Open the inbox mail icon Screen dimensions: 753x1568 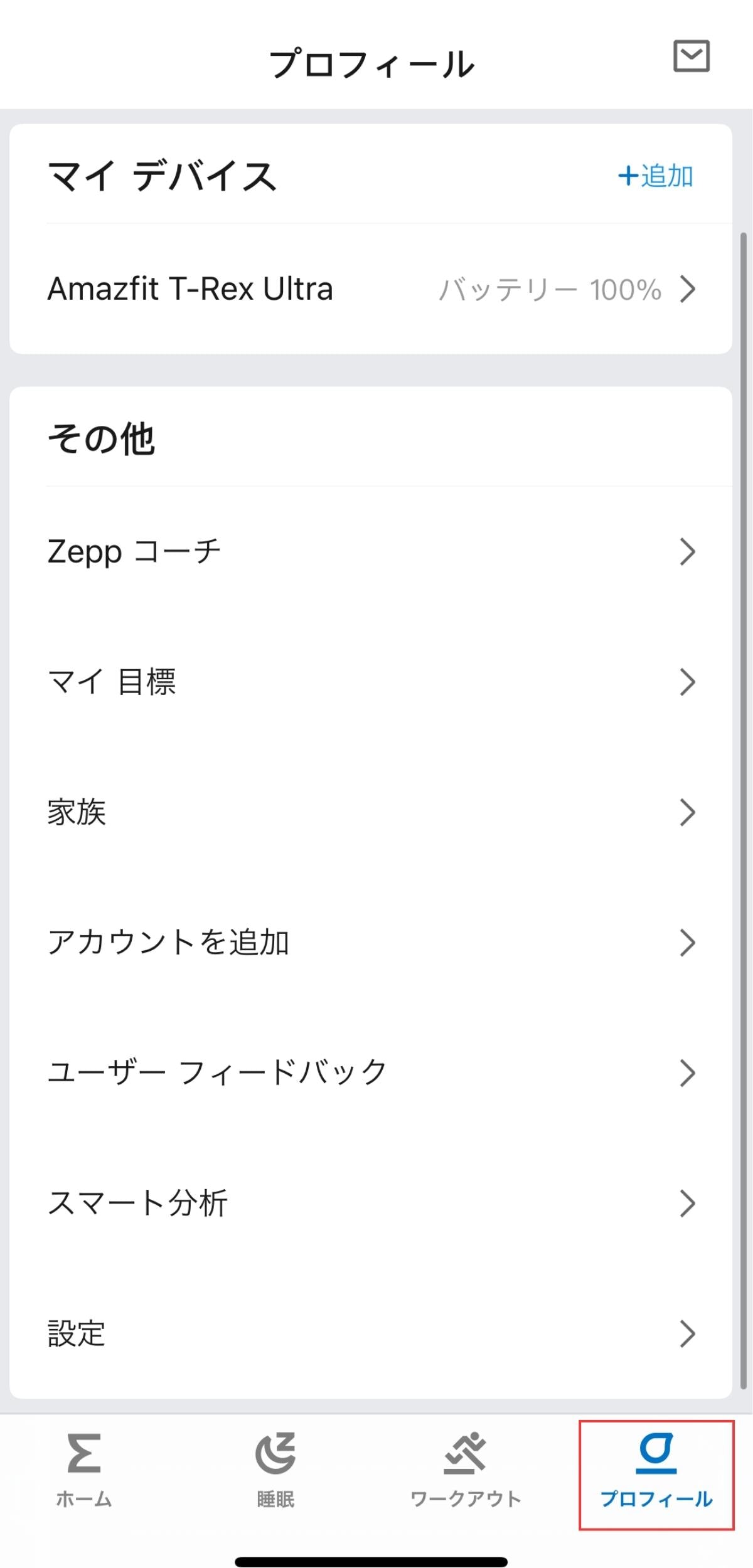[x=692, y=56]
